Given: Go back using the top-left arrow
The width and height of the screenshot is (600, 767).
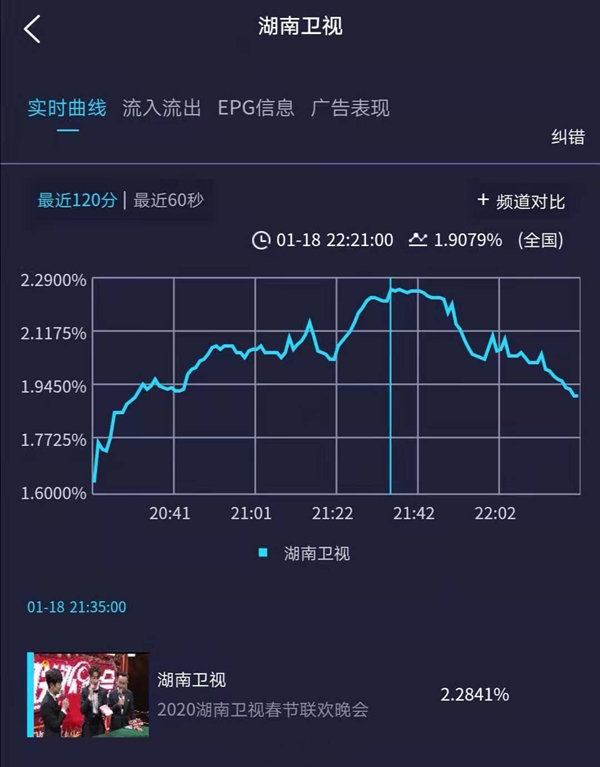Looking at the screenshot, I should tap(33, 29).
